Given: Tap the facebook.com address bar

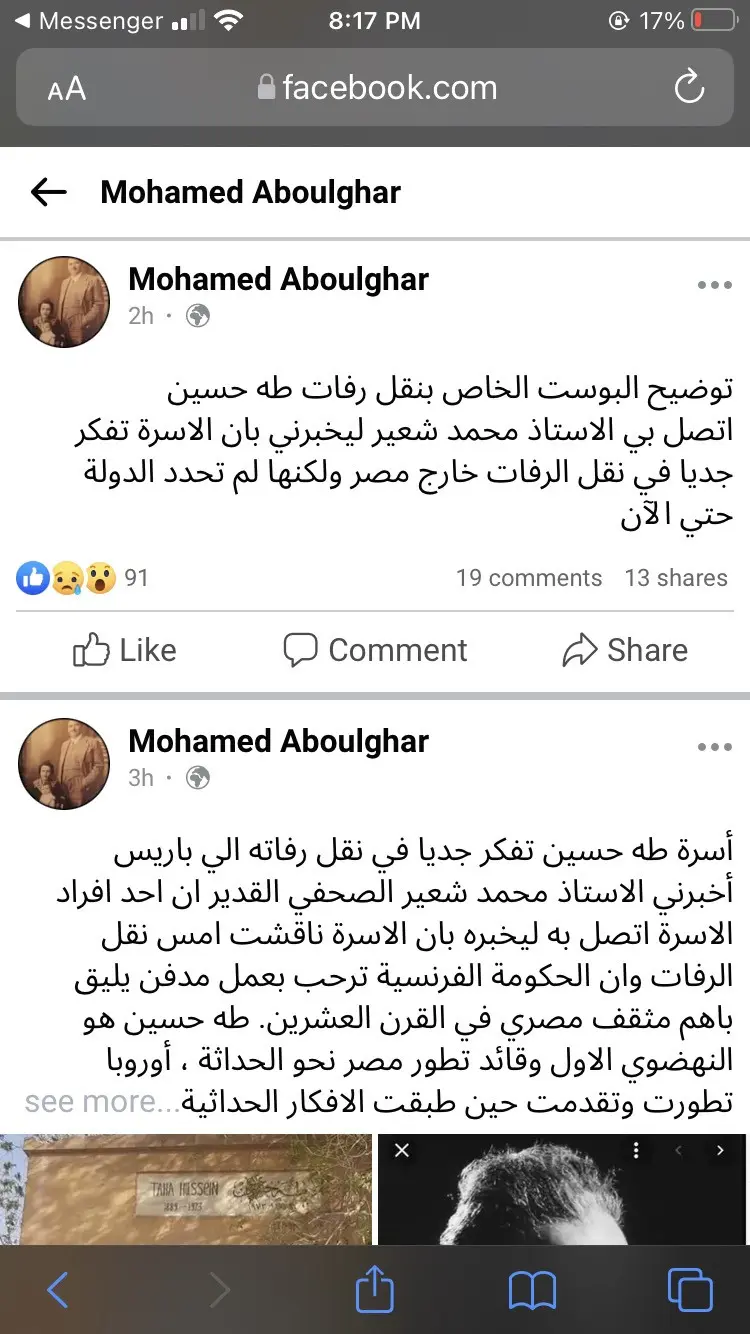Looking at the screenshot, I should coord(376,88).
